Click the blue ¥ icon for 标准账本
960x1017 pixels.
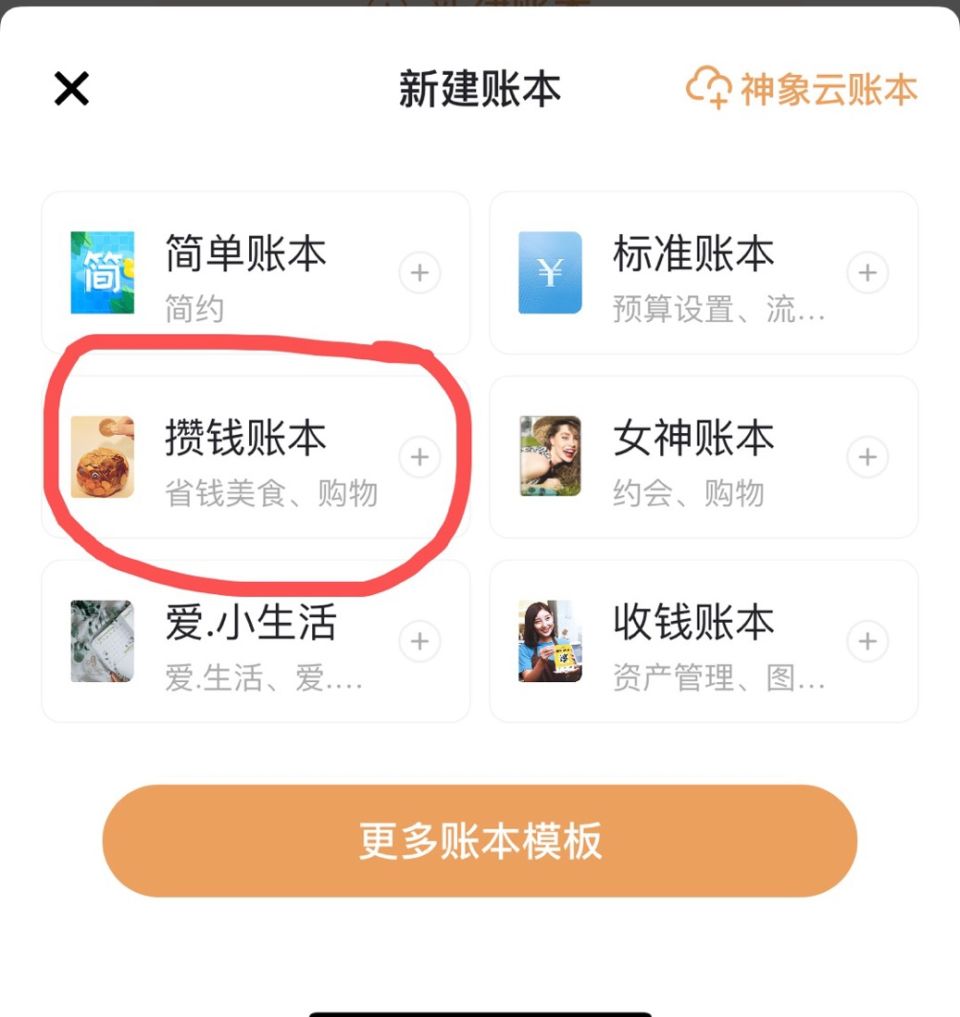(549, 273)
